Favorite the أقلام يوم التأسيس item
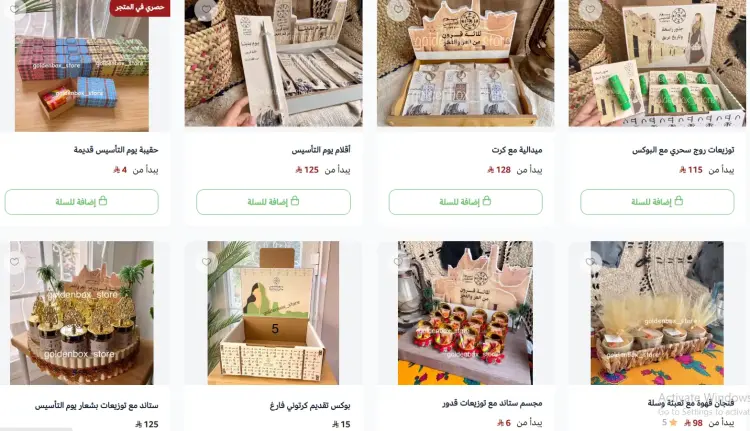Viewport: 750px width, 431px height. point(207,10)
